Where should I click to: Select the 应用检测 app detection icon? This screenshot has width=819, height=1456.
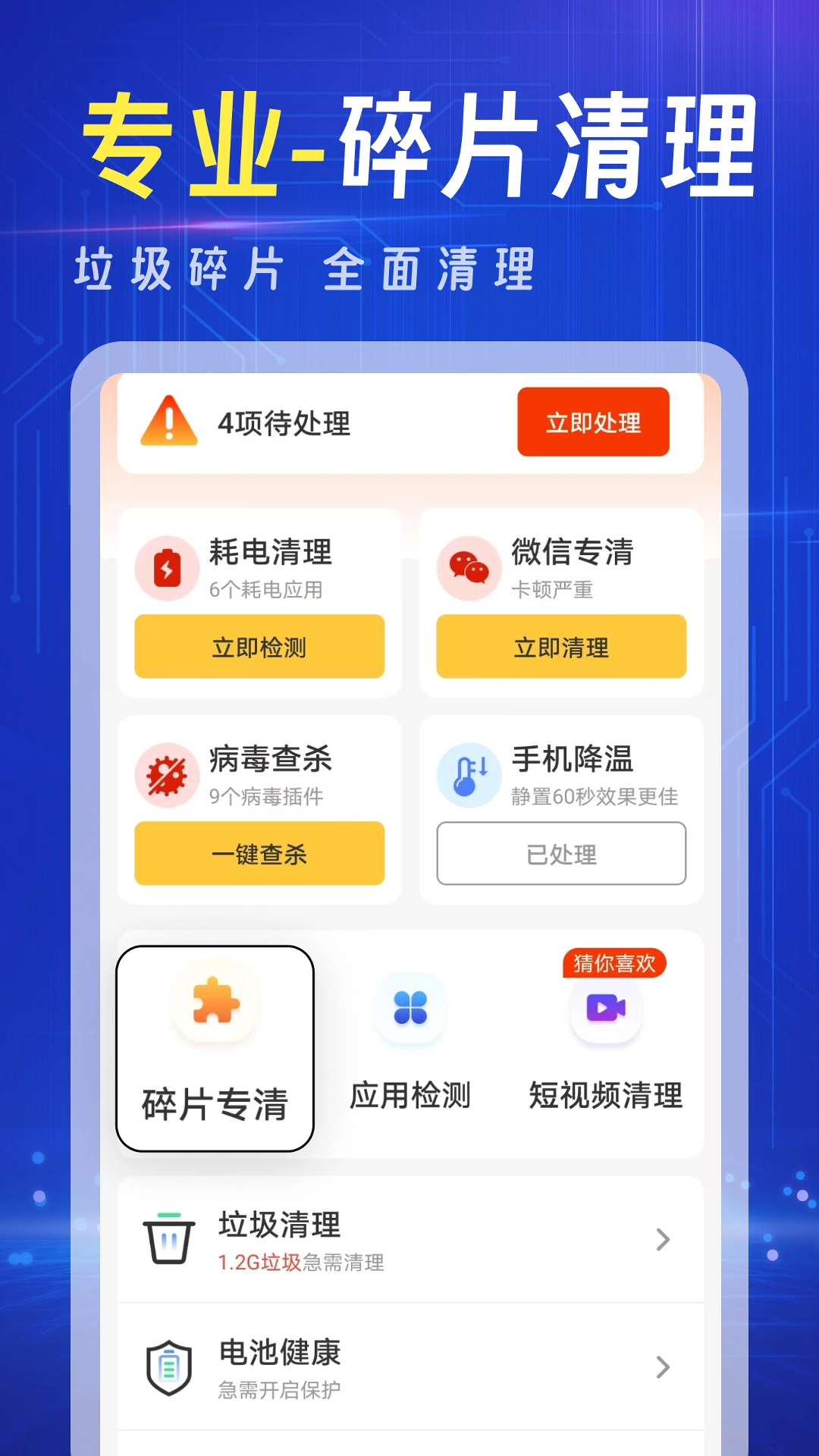point(409,1009)
